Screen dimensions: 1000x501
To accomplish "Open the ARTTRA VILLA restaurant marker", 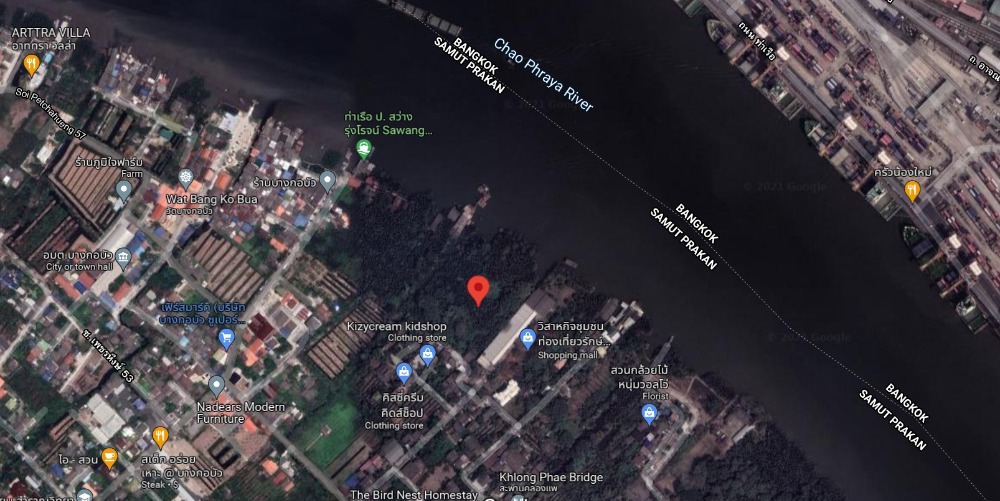I will click(x=31, y=65).
